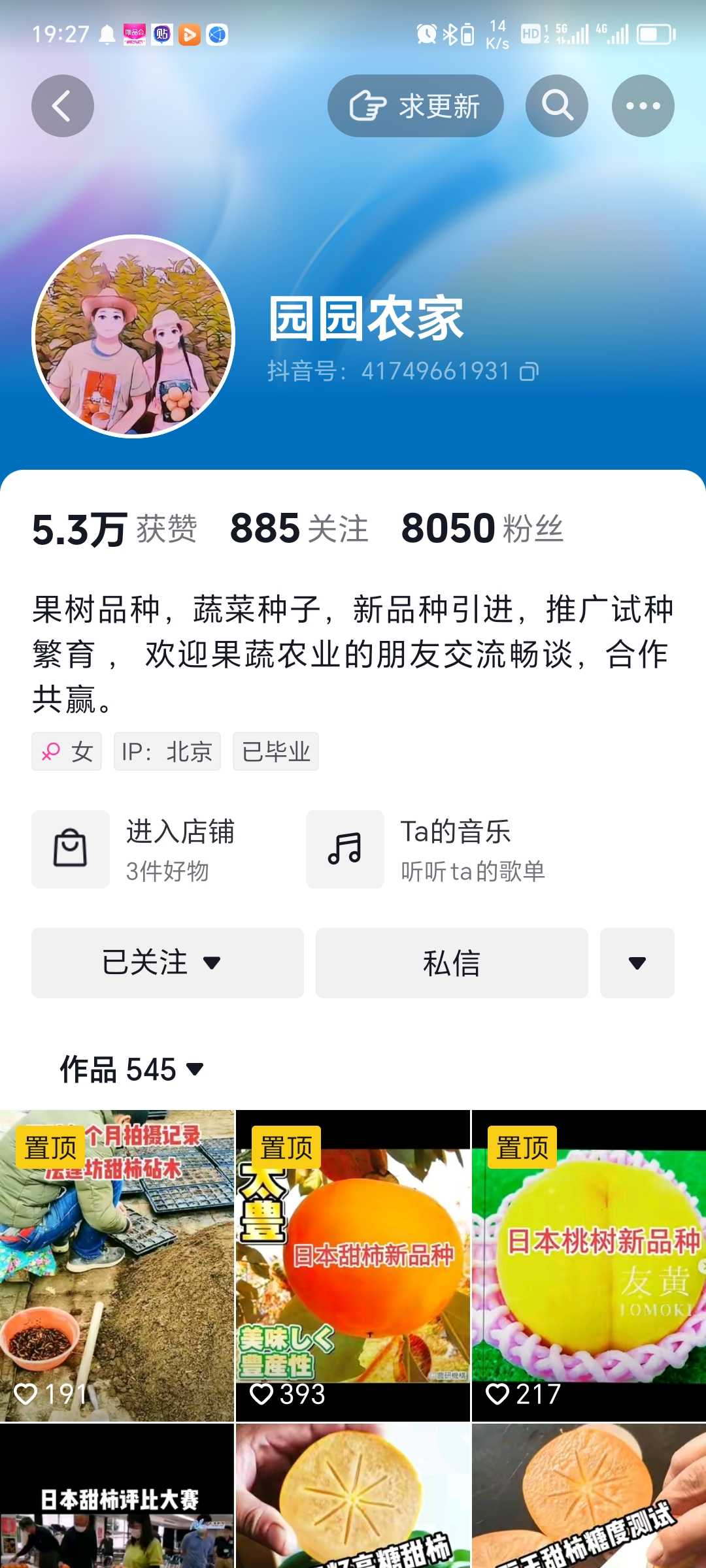Open the 作品 545 sorting dropdown
The height and width of the screenshot is (1568, 706).
tap(132, 1070)
